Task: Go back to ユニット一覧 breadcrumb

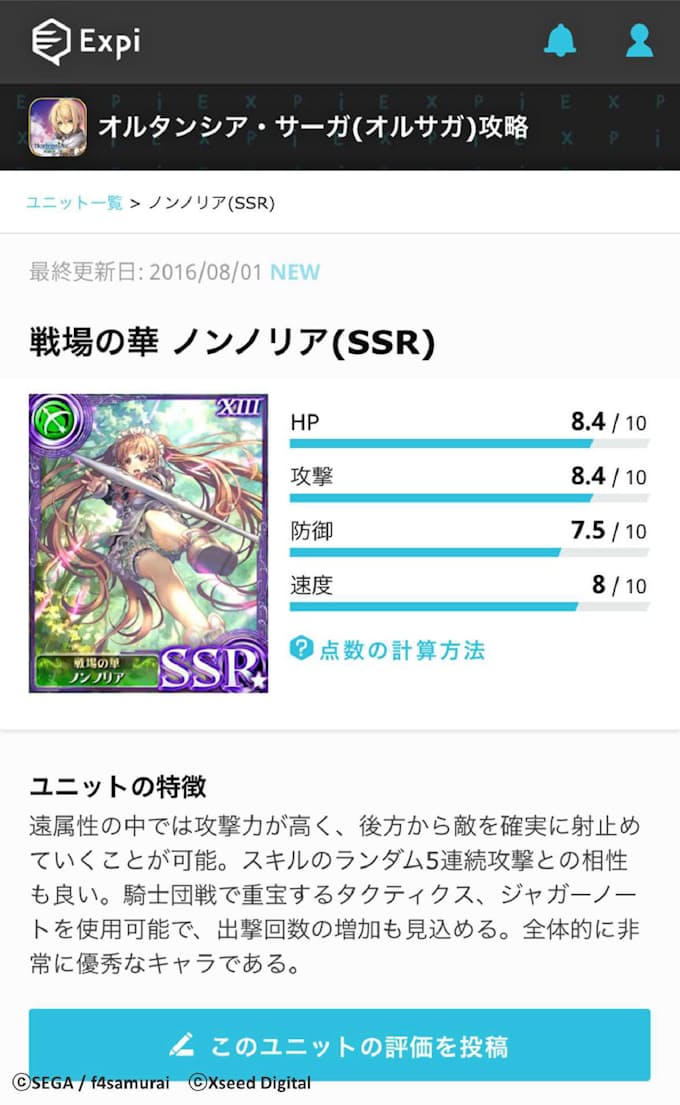Action: tap(74, 203)
